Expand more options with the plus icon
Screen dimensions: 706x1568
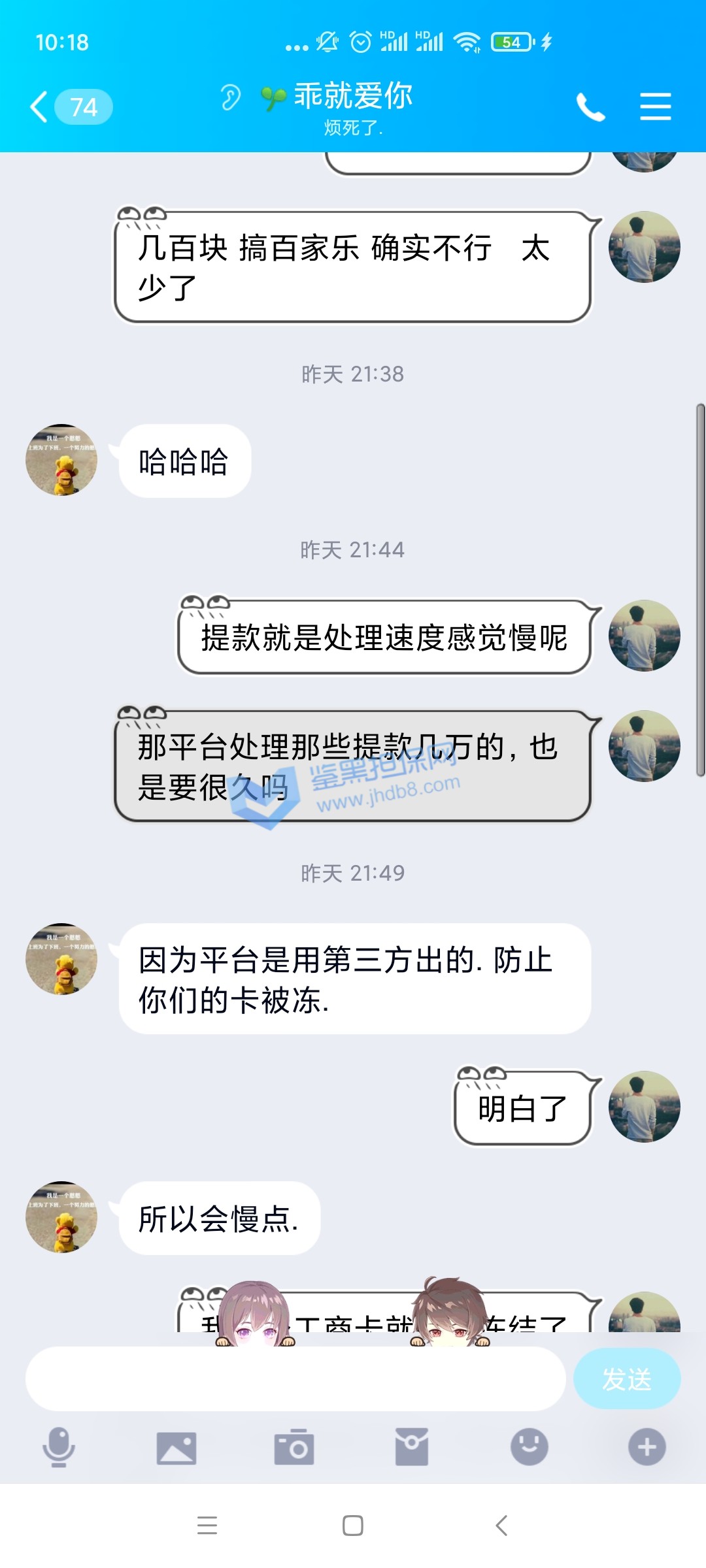pyautogui.click(x=647, y=1447)
